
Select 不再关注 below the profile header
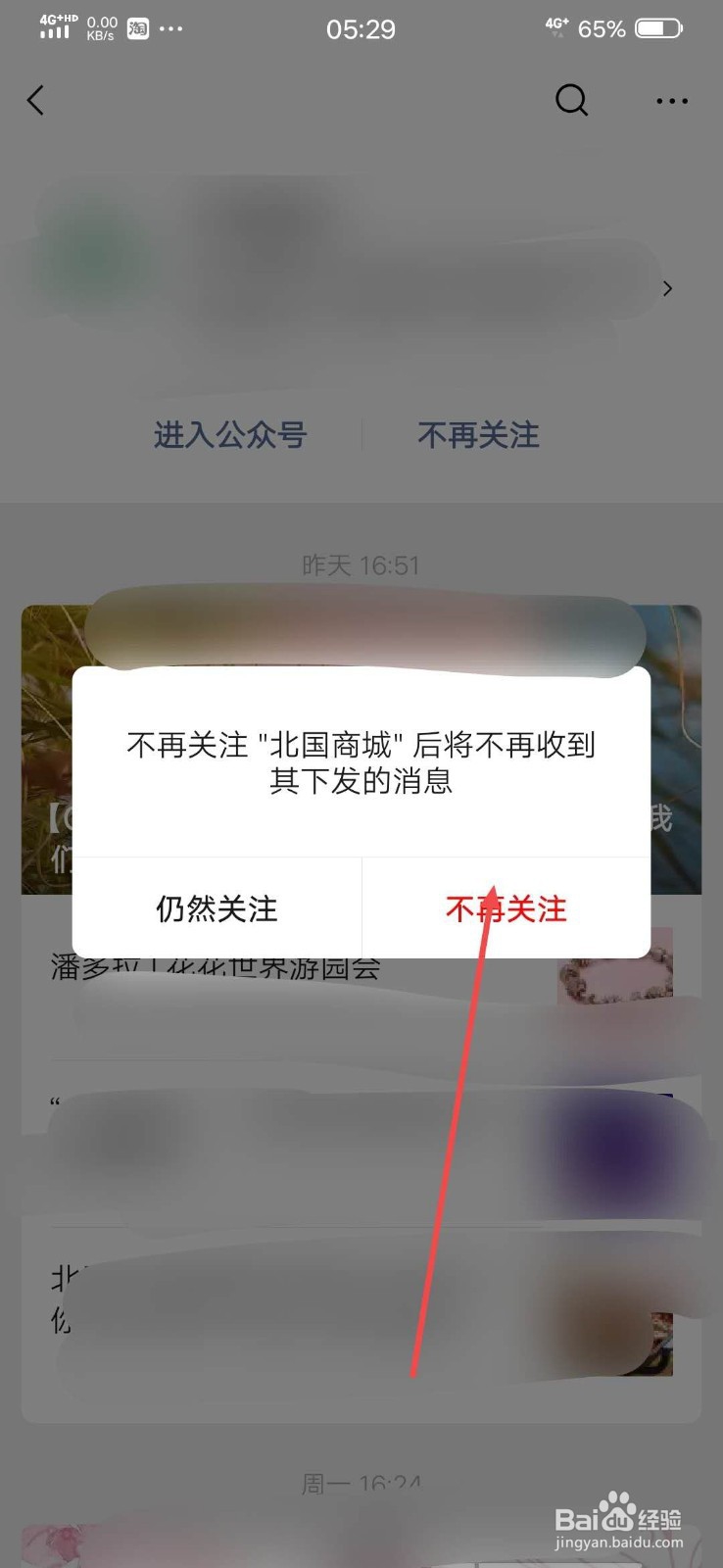(479, 435)
